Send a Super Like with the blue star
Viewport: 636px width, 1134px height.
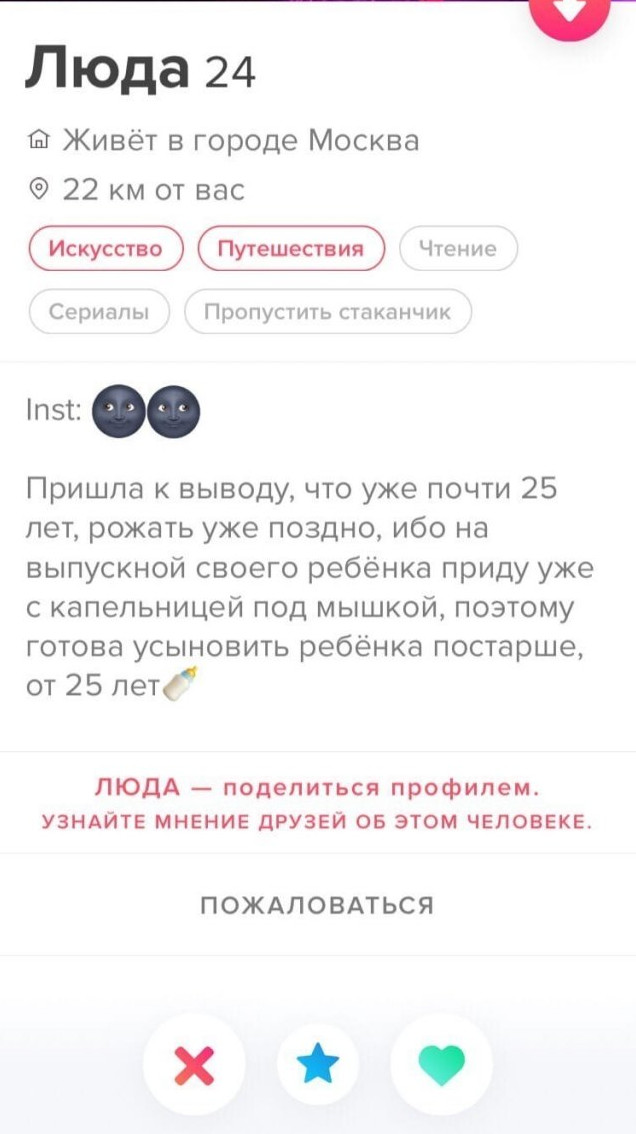click(318, 1064)
